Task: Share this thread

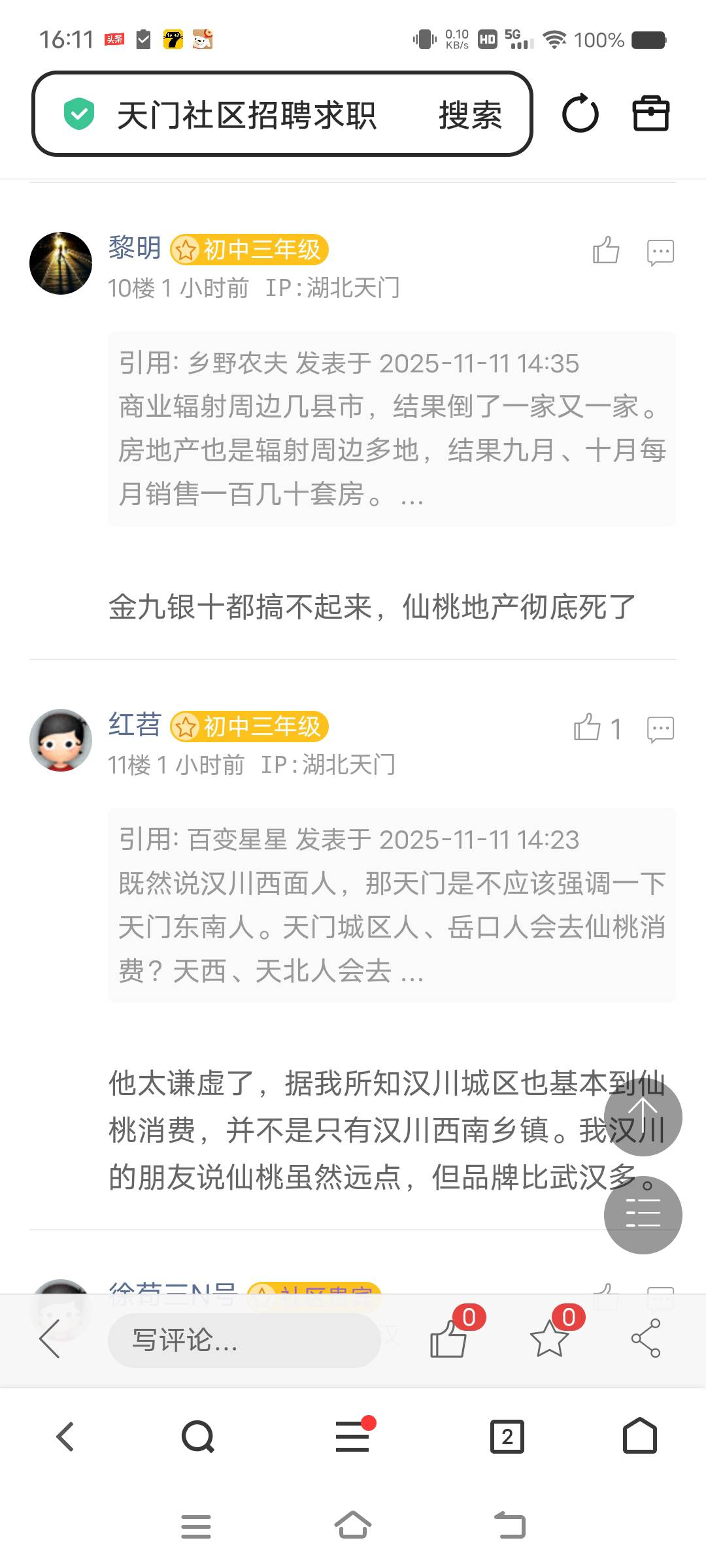Action: click(646, 1339)
